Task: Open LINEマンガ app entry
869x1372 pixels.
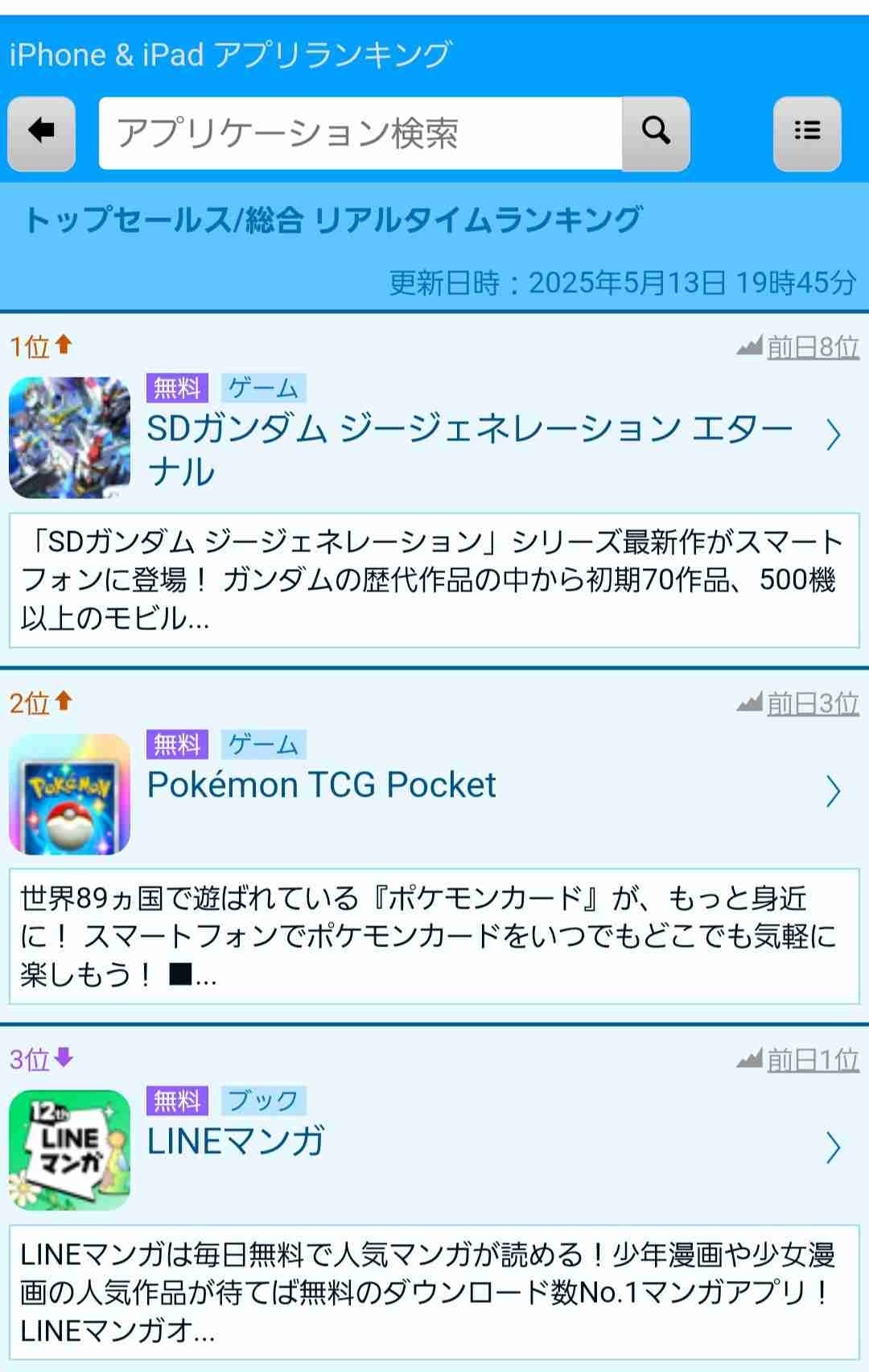Action: [x=236, y=1141]
